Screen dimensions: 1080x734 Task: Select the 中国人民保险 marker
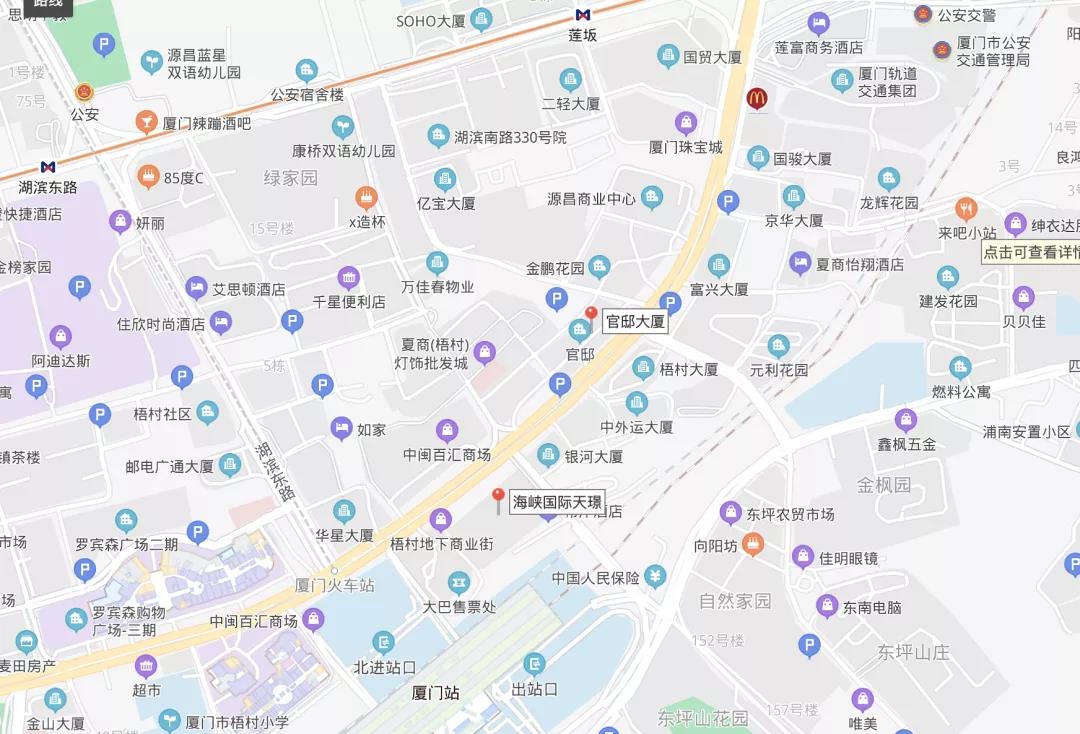pyautogui.click(x=655, y=576)
